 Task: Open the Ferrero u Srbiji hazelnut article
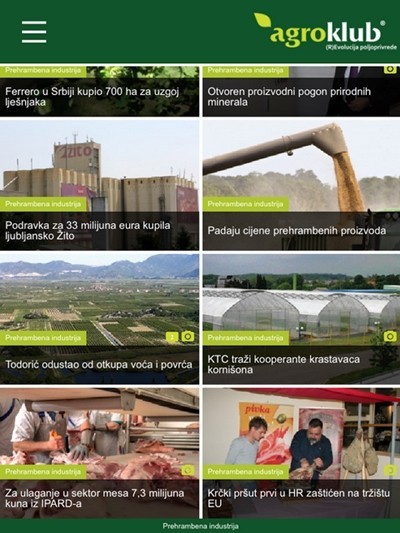(x=99, y=91)
